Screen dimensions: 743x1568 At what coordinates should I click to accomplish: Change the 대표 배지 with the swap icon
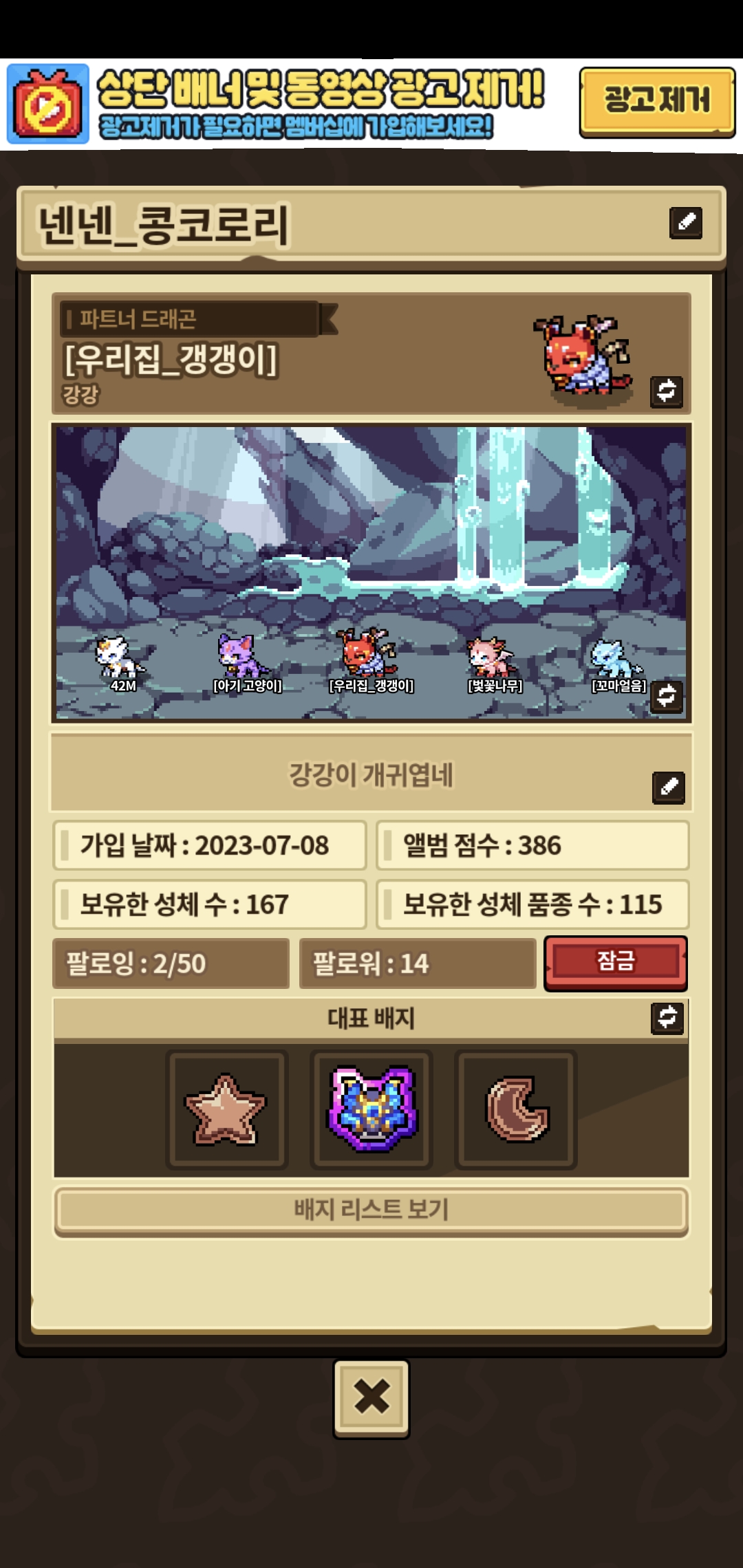[x=667, y=1018]
